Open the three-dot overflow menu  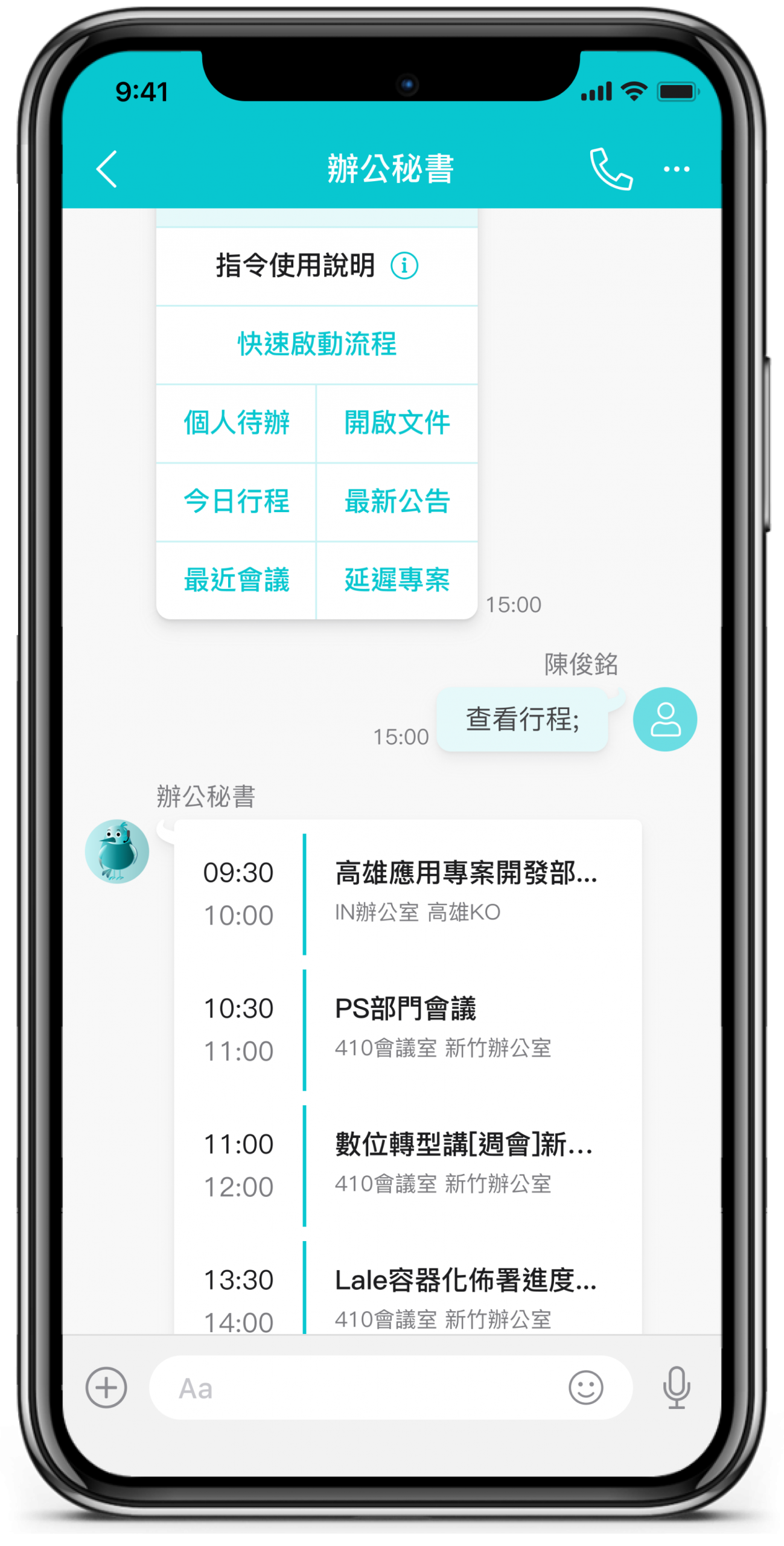676,169
